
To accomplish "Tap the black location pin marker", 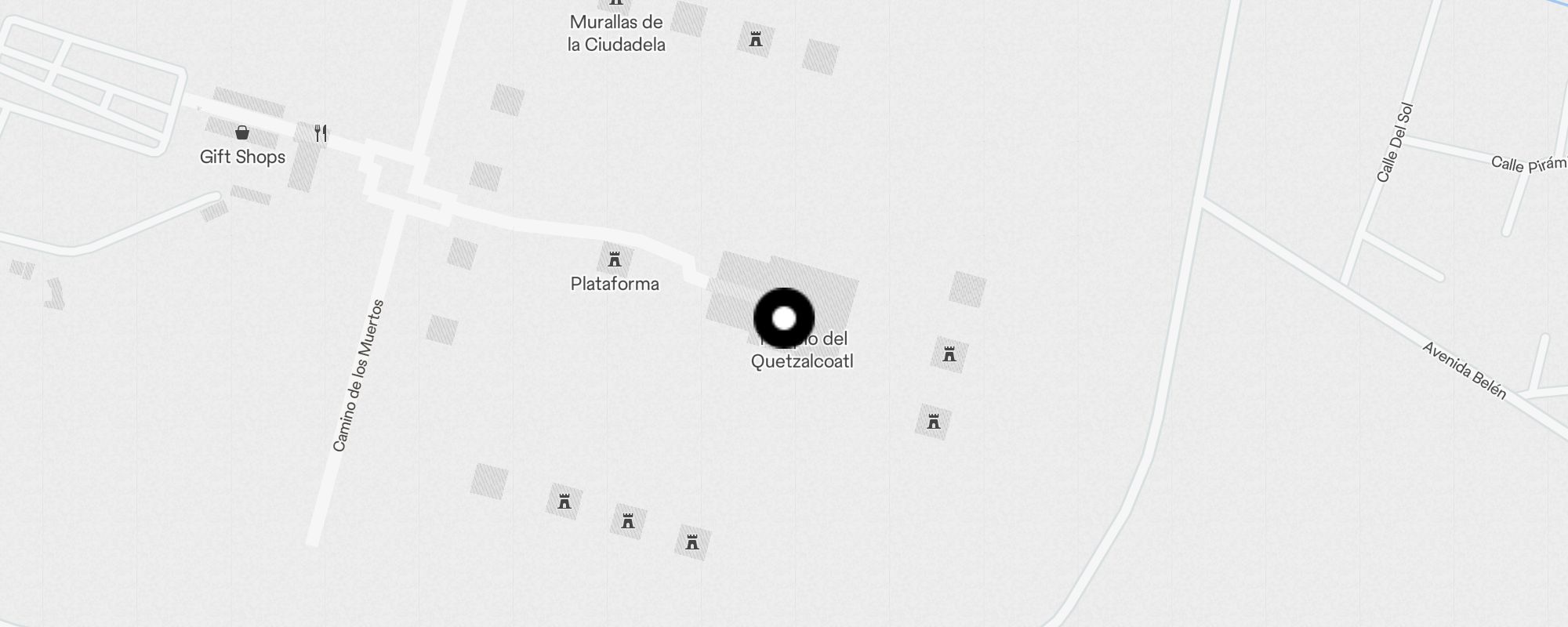I will [x=784, y=318].
